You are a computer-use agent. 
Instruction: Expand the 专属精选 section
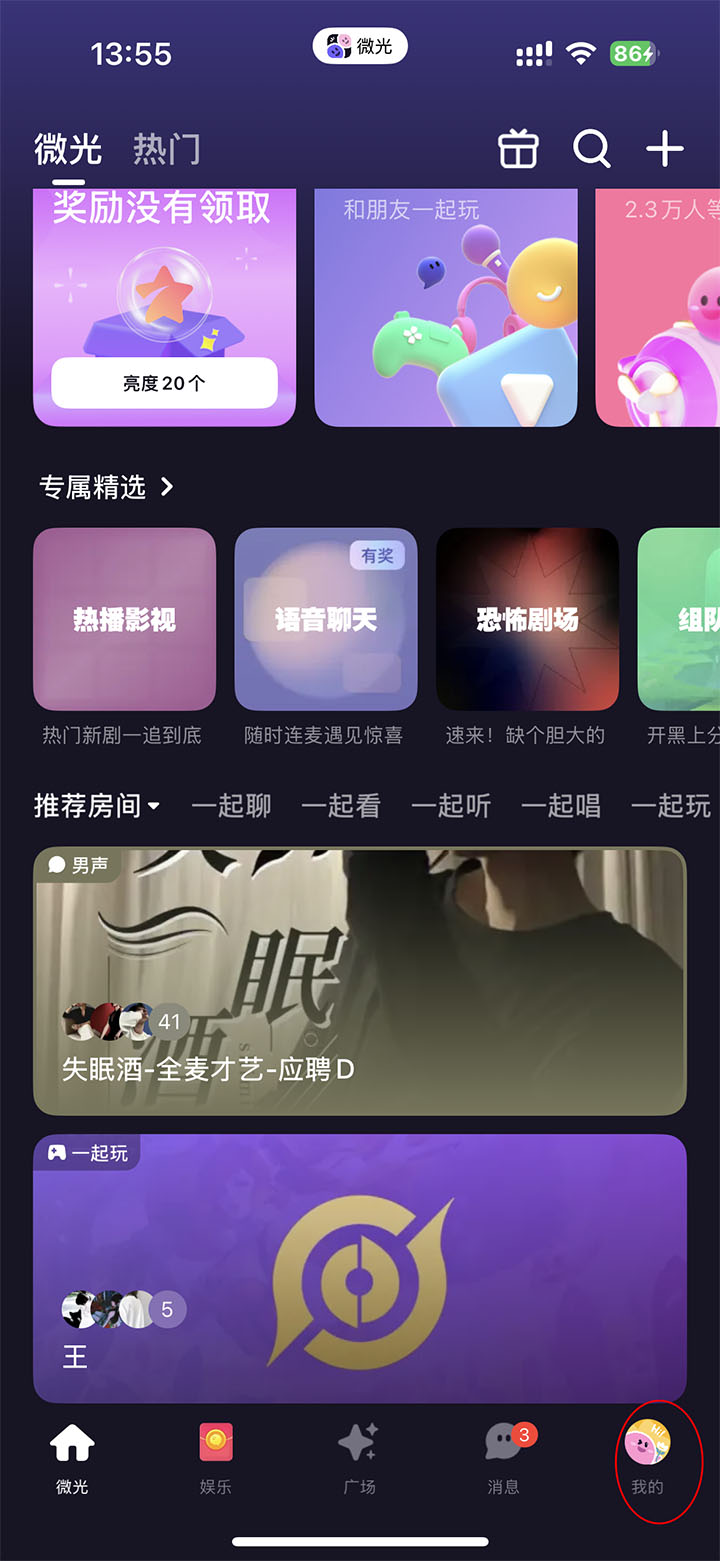(x=106, y=487)
